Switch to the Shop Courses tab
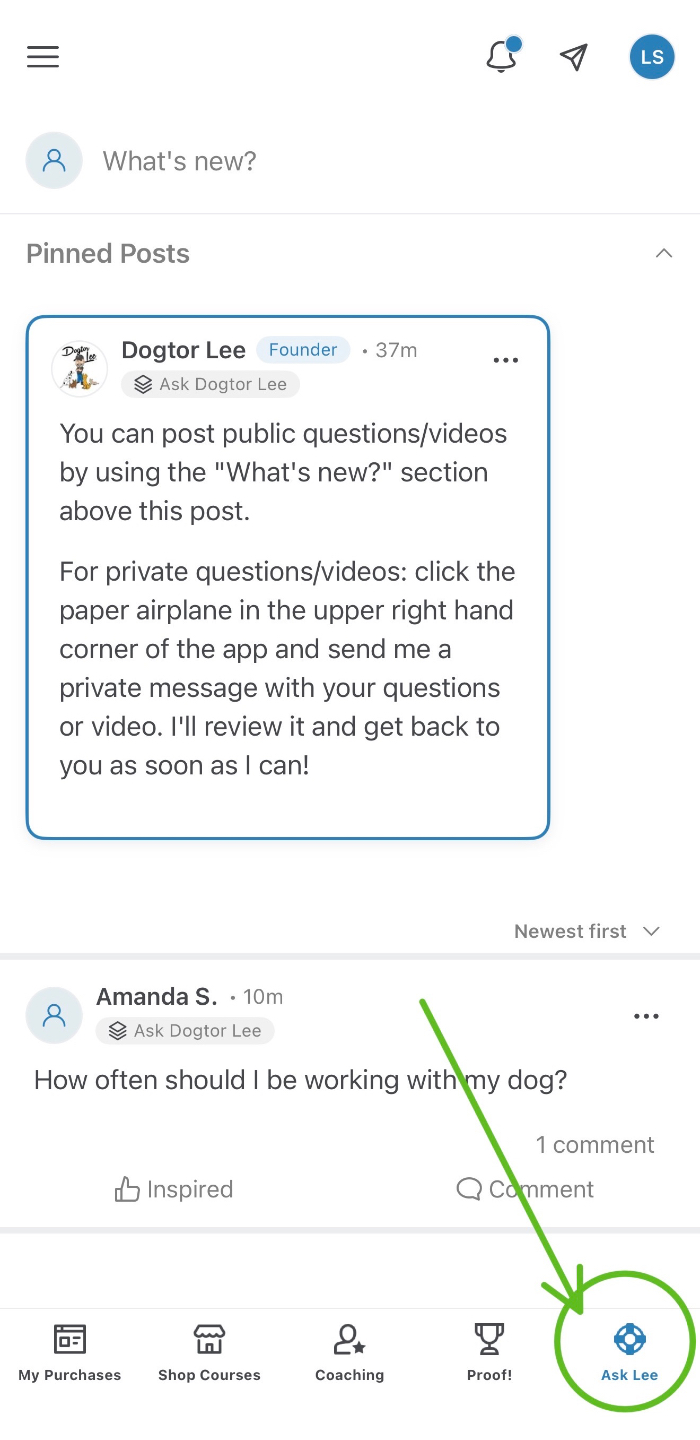 click(x=209, y=1352)
